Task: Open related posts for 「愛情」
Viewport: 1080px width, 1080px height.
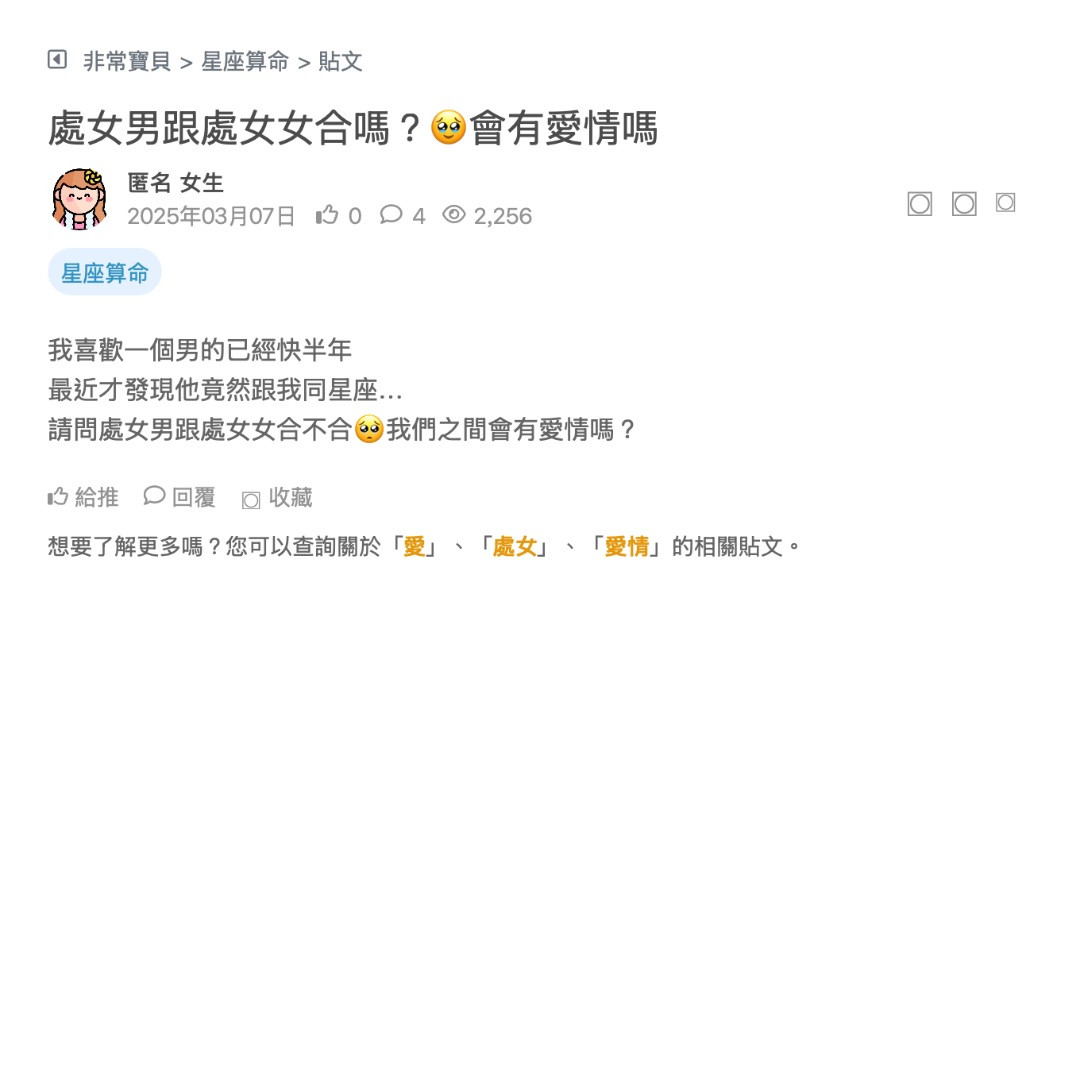Action: (x=627, y=547)
